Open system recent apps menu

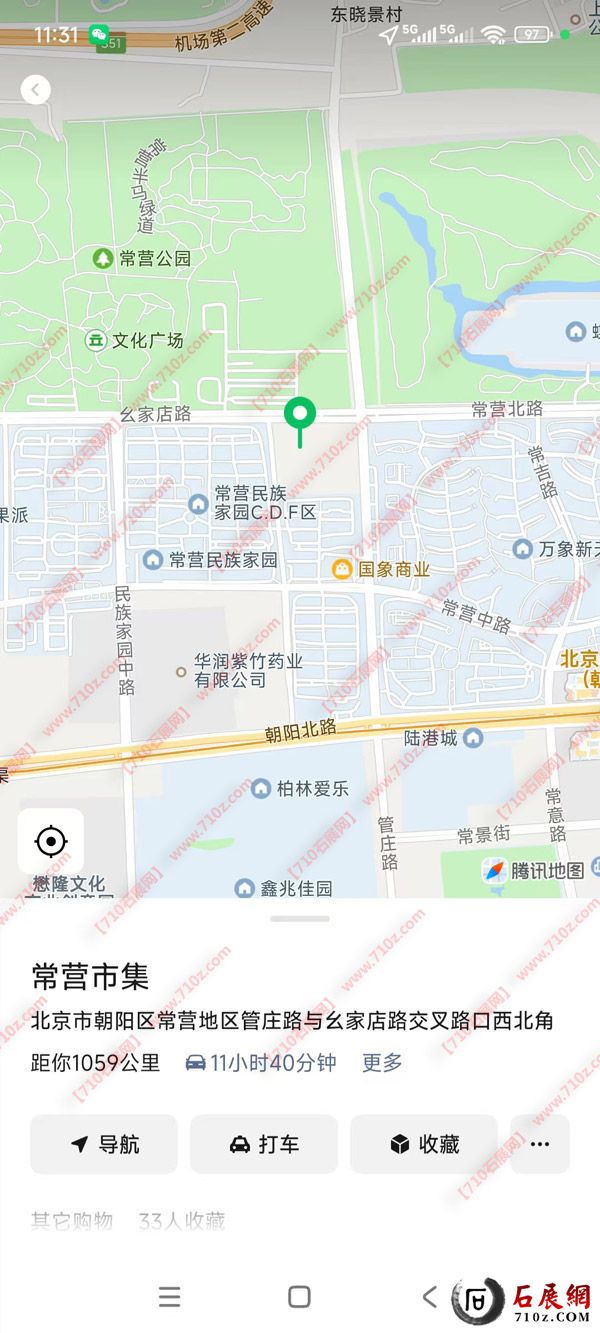click(x=170, y=1297)
